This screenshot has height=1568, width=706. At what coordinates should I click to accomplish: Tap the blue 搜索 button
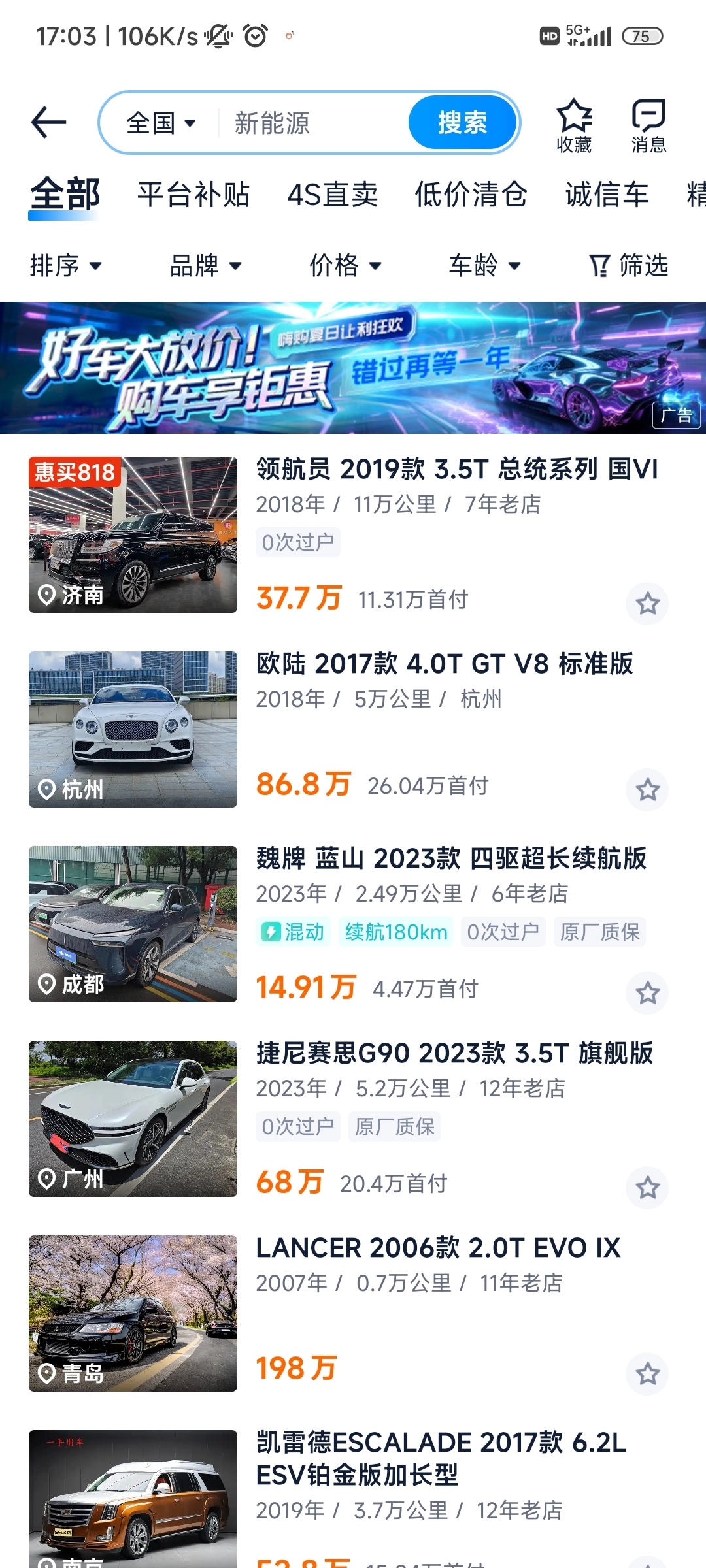pyautogui.click(x=462, y=123)
